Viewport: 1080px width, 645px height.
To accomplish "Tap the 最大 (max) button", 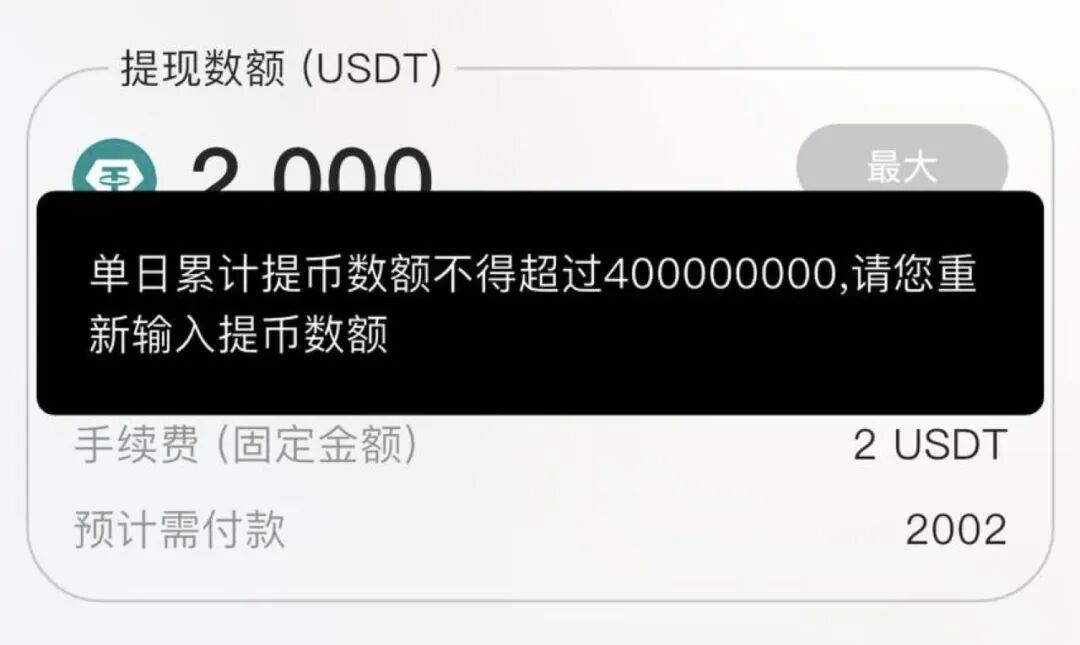I will (901, 164).
